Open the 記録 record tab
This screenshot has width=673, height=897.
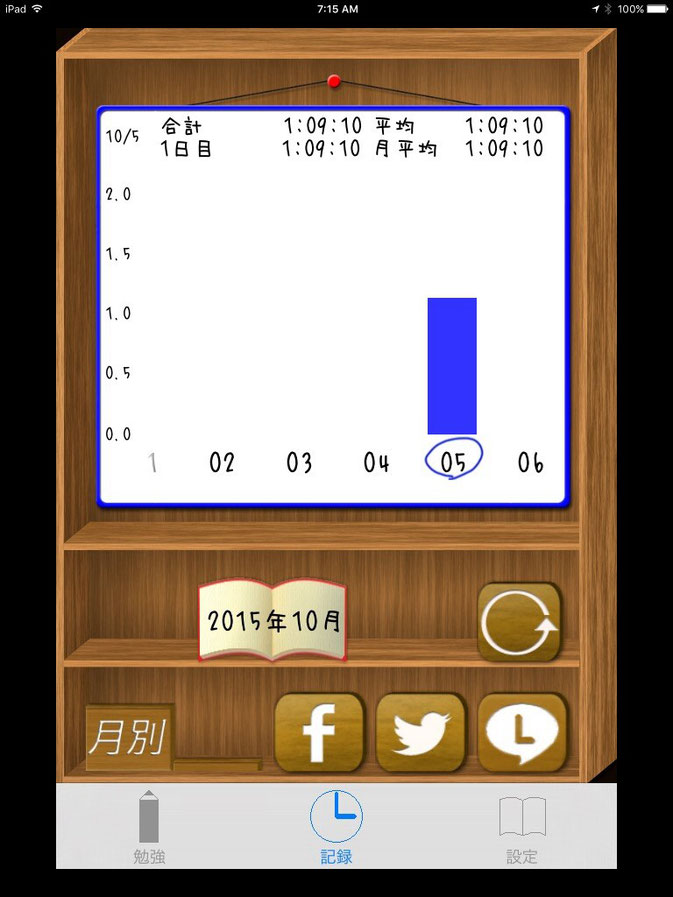pyautogui.click(x=336, y=827)
